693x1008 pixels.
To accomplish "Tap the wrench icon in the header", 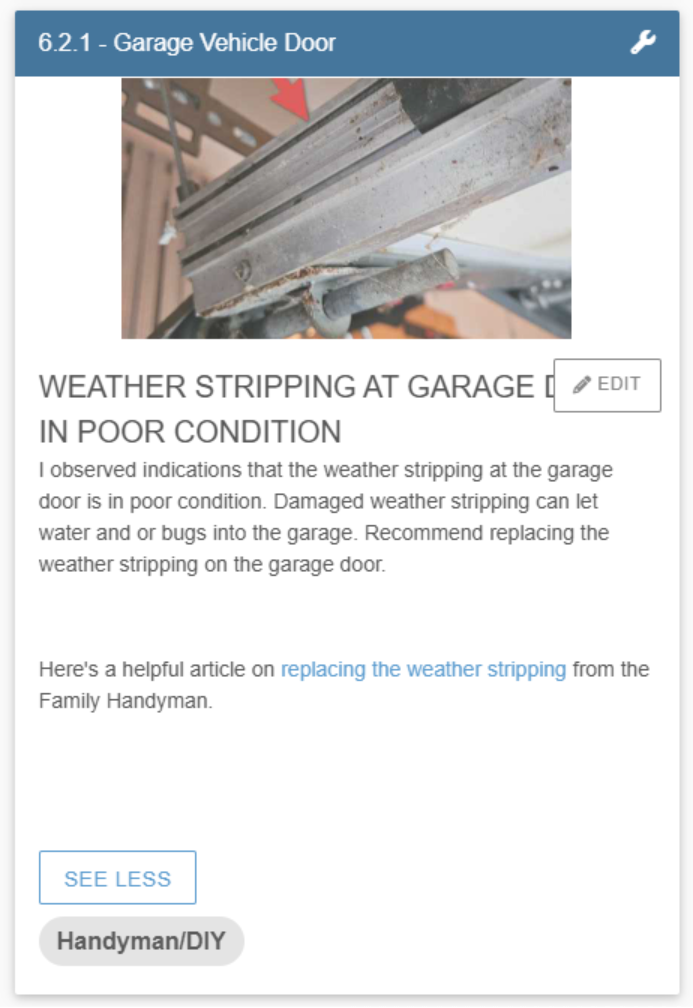I will point(643,43).
